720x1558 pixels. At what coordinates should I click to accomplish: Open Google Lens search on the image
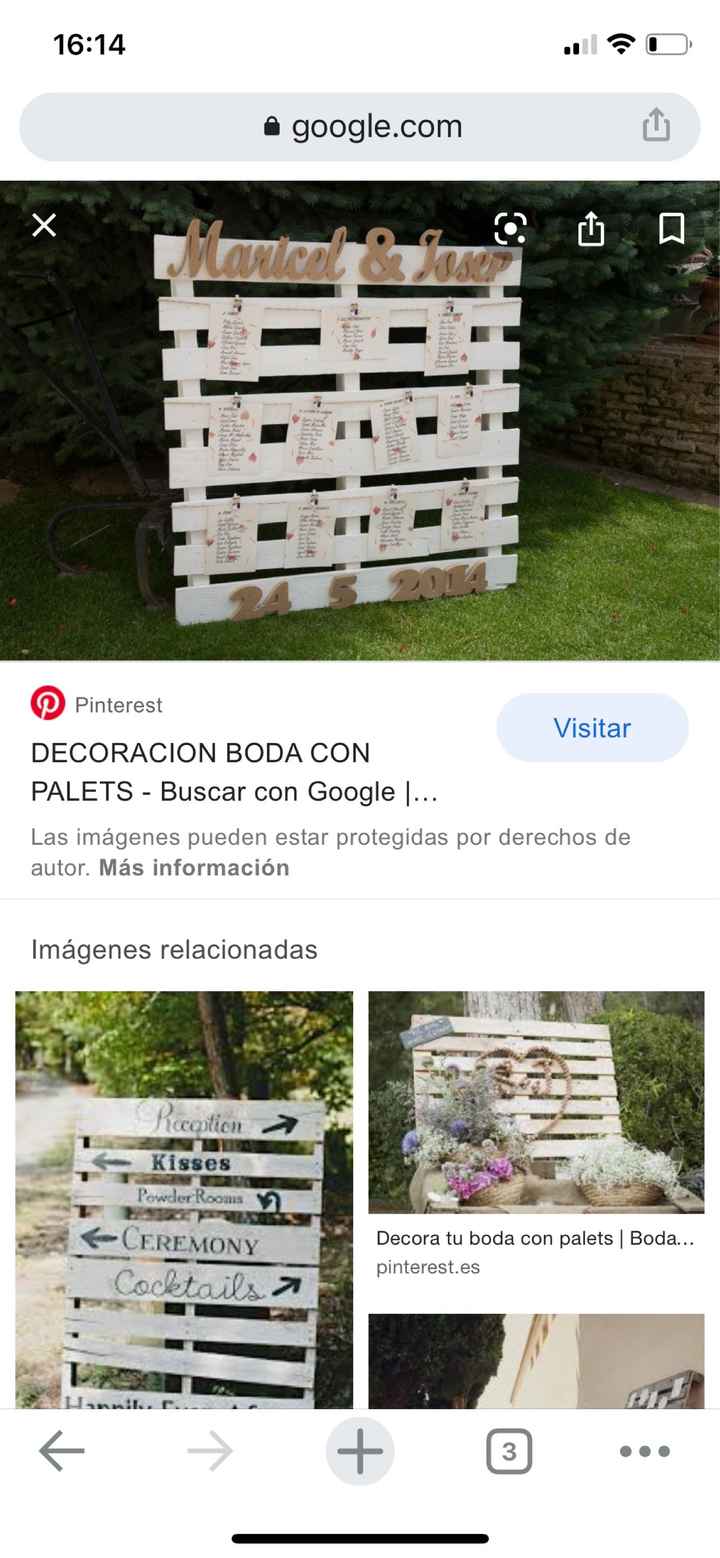[x=510, y=229]
